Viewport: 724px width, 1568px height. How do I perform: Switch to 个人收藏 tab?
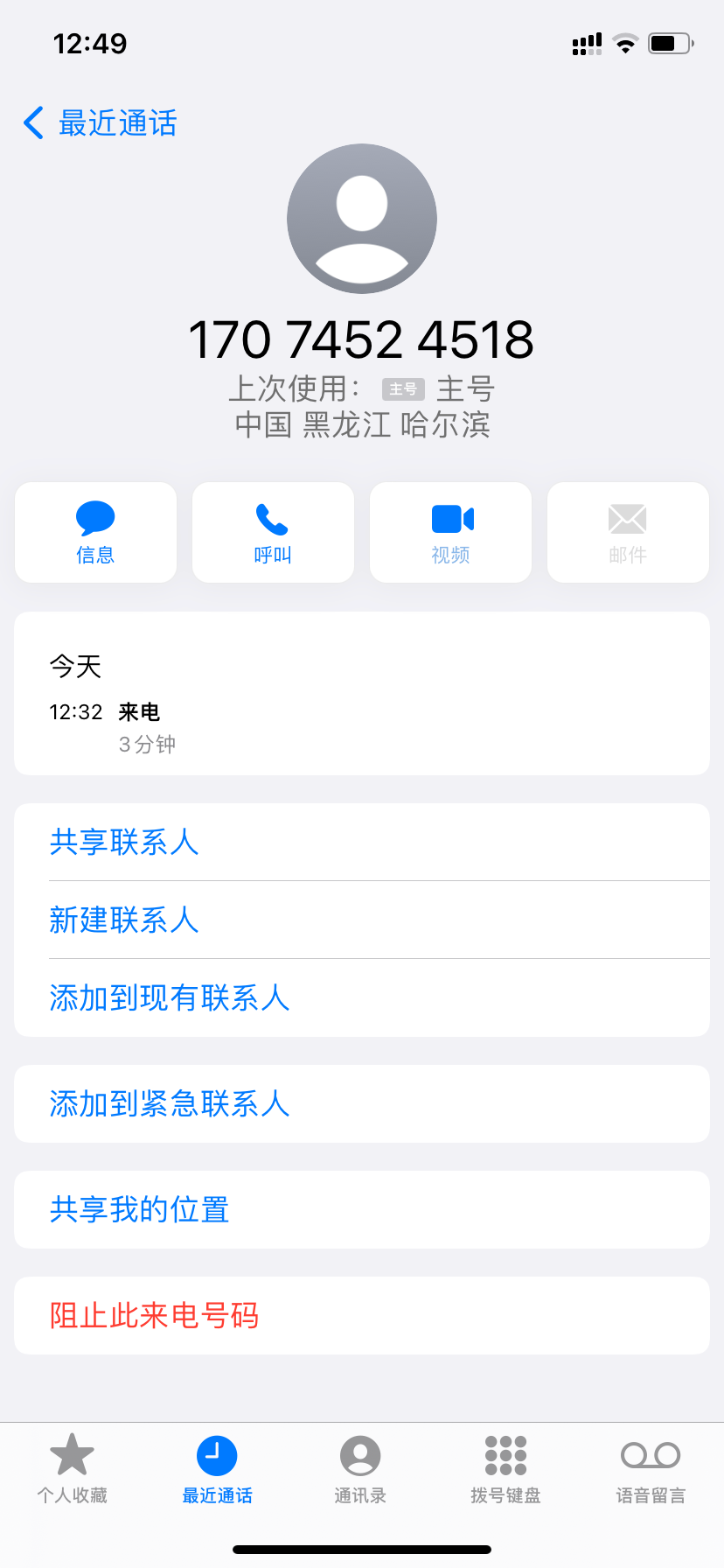[x=72, y=1470]
